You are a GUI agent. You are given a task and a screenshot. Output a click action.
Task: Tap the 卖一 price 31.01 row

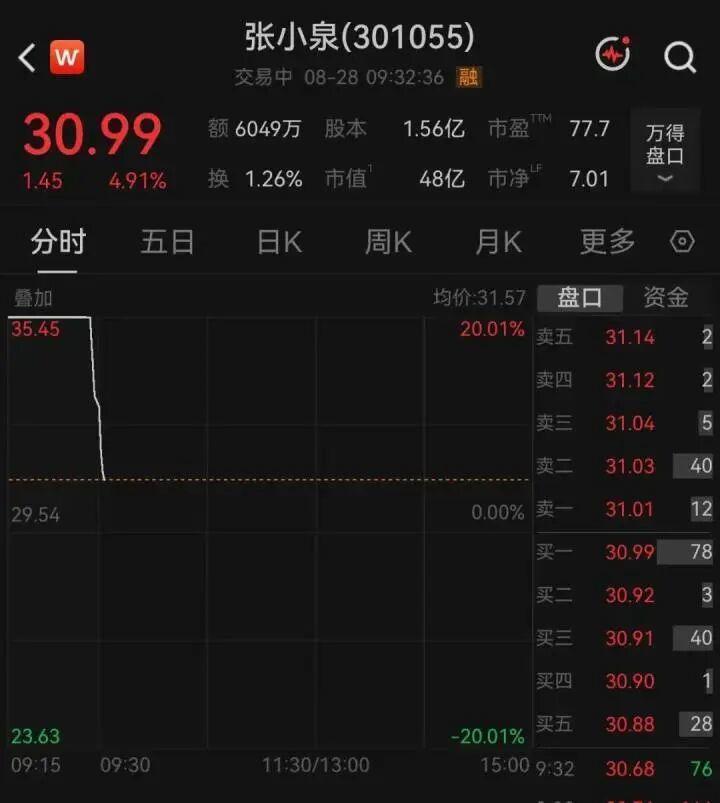[x=624, y=509]
